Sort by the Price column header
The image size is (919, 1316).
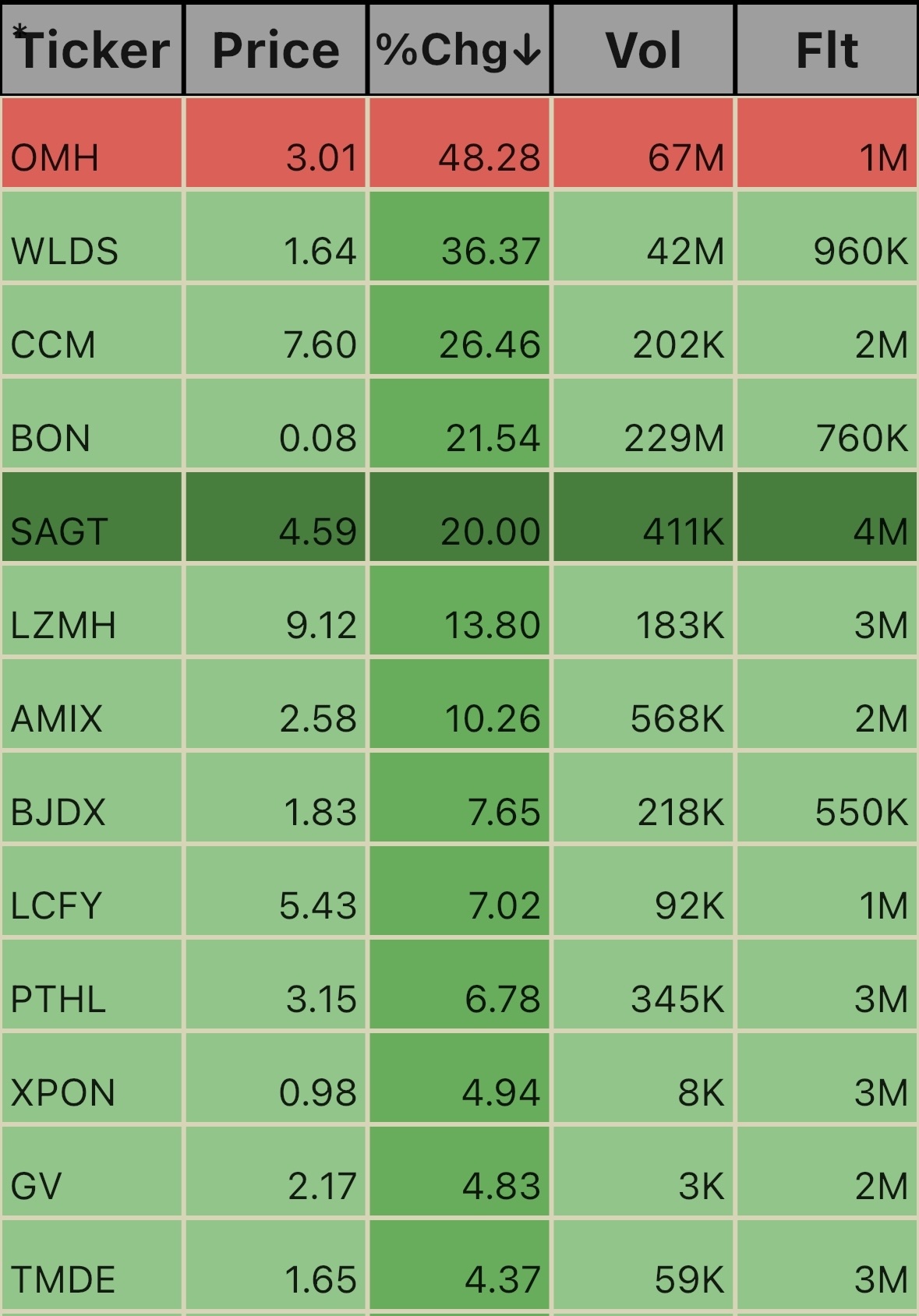coord(276,50)
